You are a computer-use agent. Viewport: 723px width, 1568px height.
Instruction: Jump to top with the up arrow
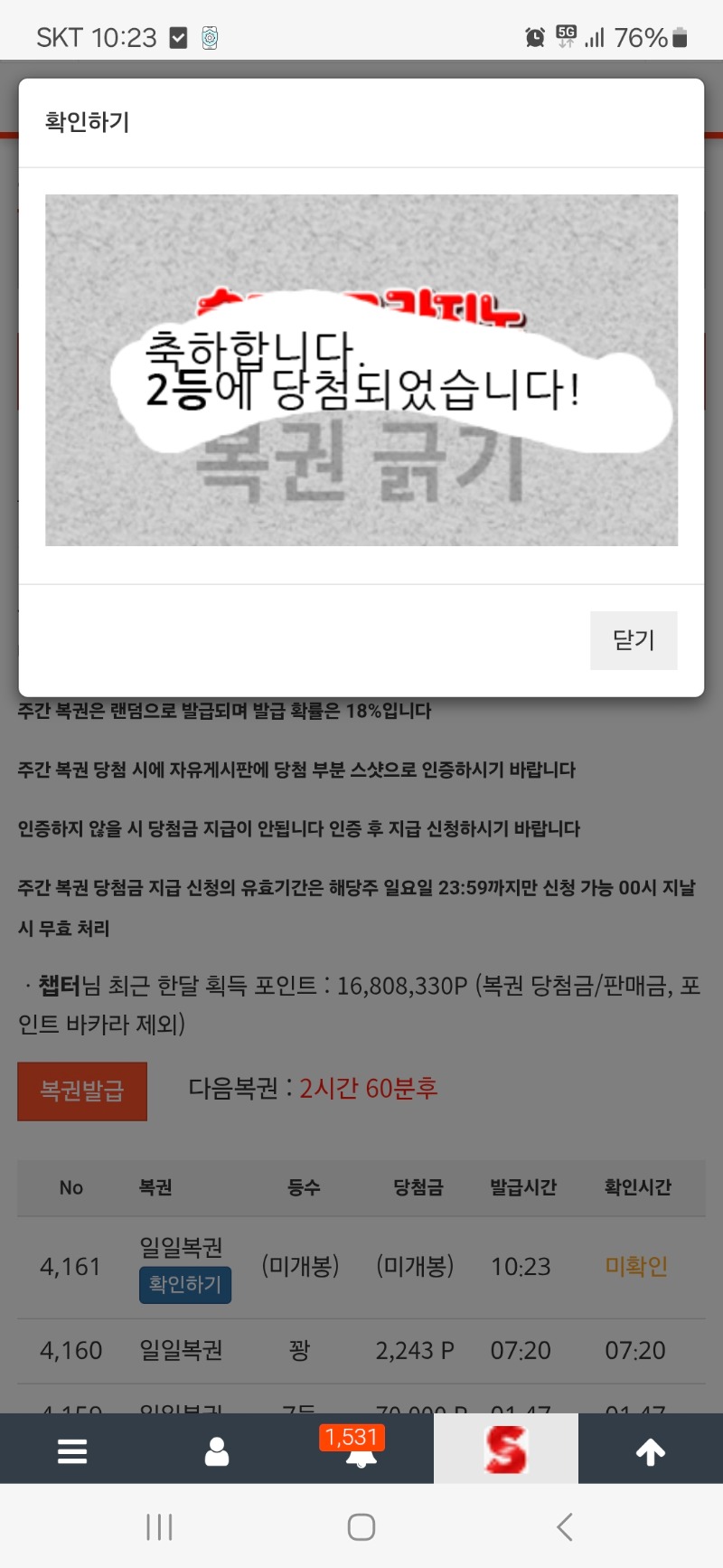pos(650,1450)
